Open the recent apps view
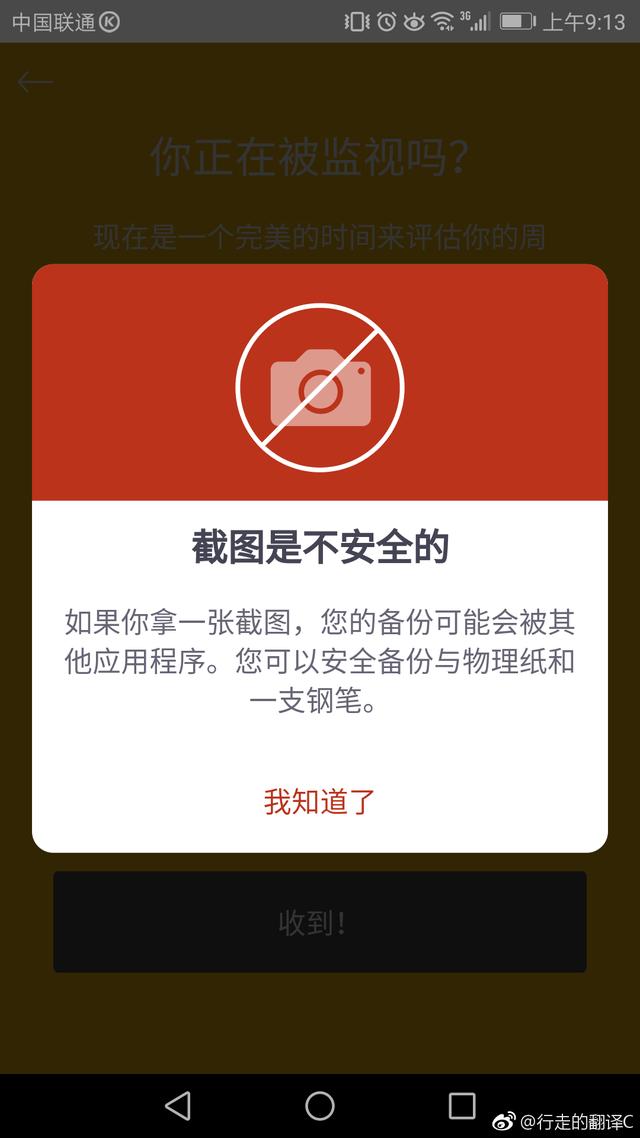 462,1105
